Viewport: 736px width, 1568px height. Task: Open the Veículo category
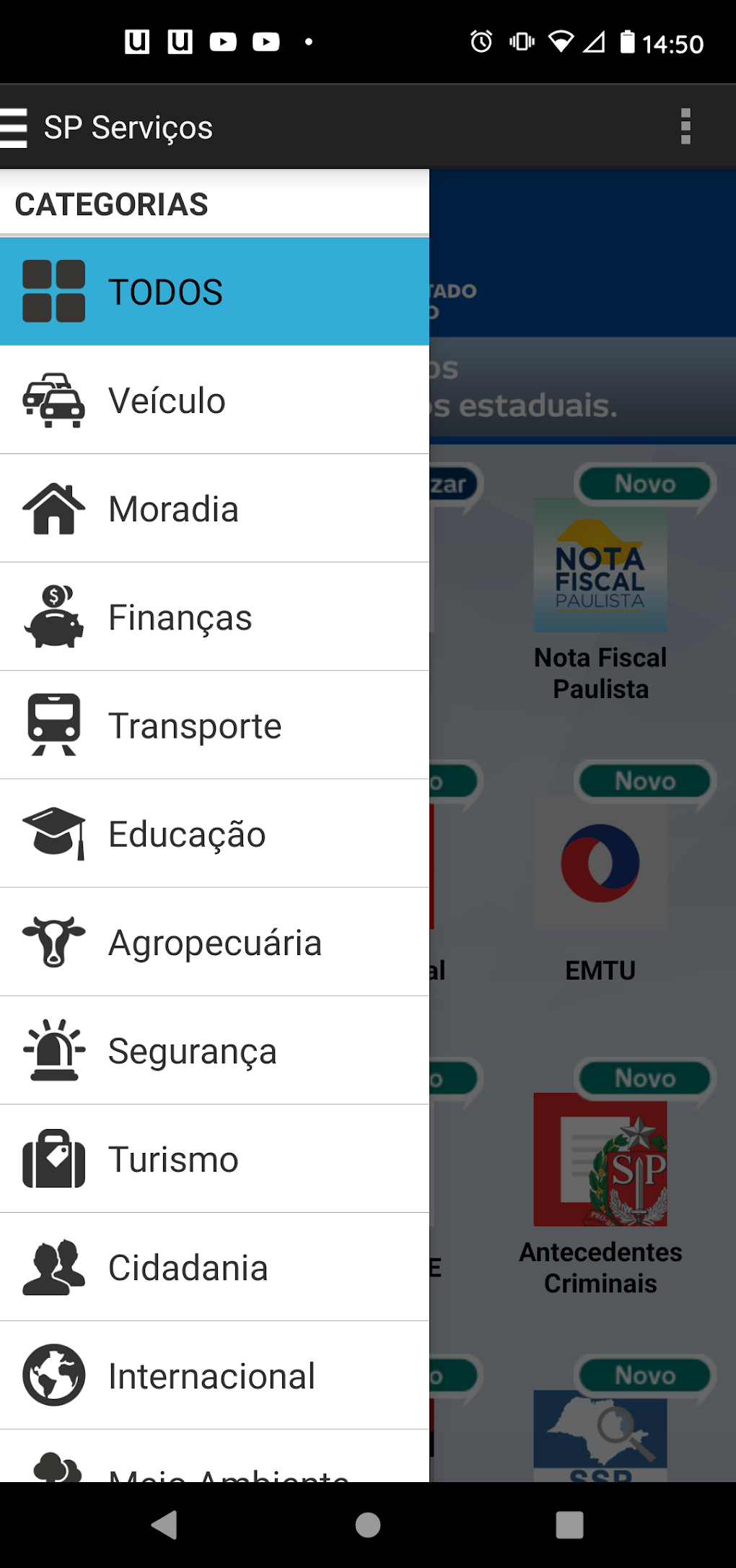214,400
